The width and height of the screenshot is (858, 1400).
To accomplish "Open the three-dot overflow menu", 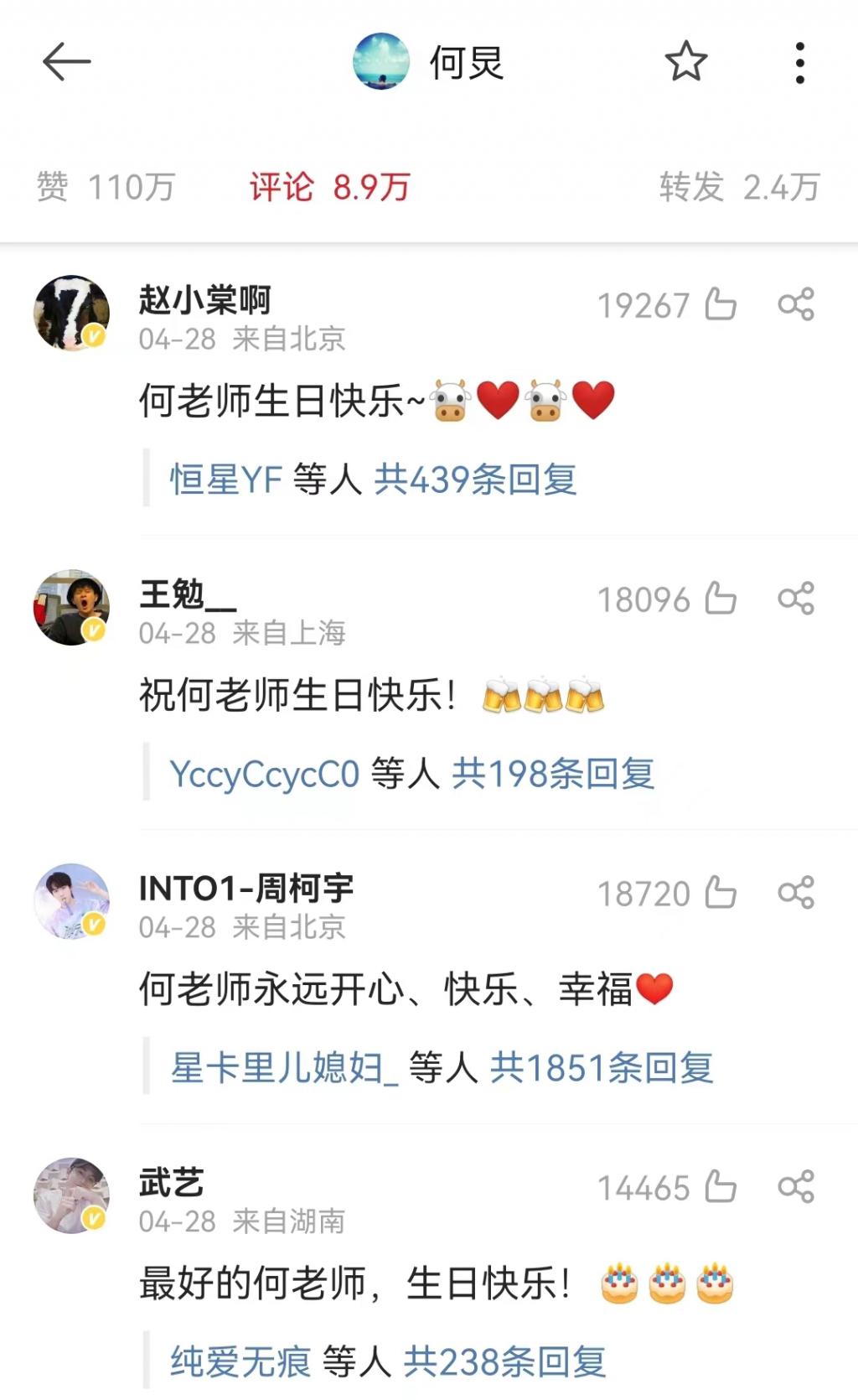I will [x=800, y=63].
